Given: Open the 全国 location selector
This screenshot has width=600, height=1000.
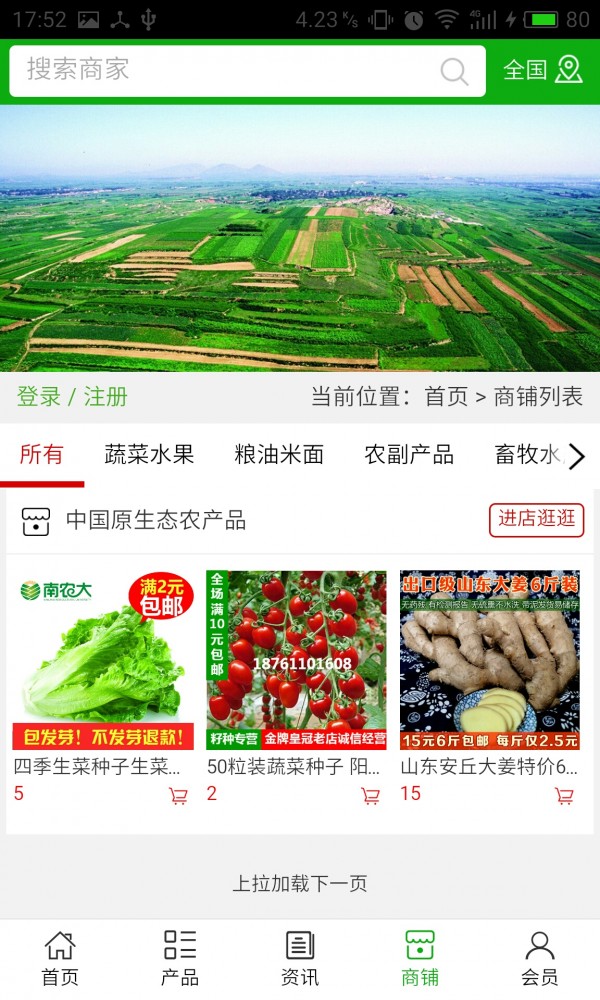Looking at the screenshot, I should pyautogui.click(x=543, y=70).
